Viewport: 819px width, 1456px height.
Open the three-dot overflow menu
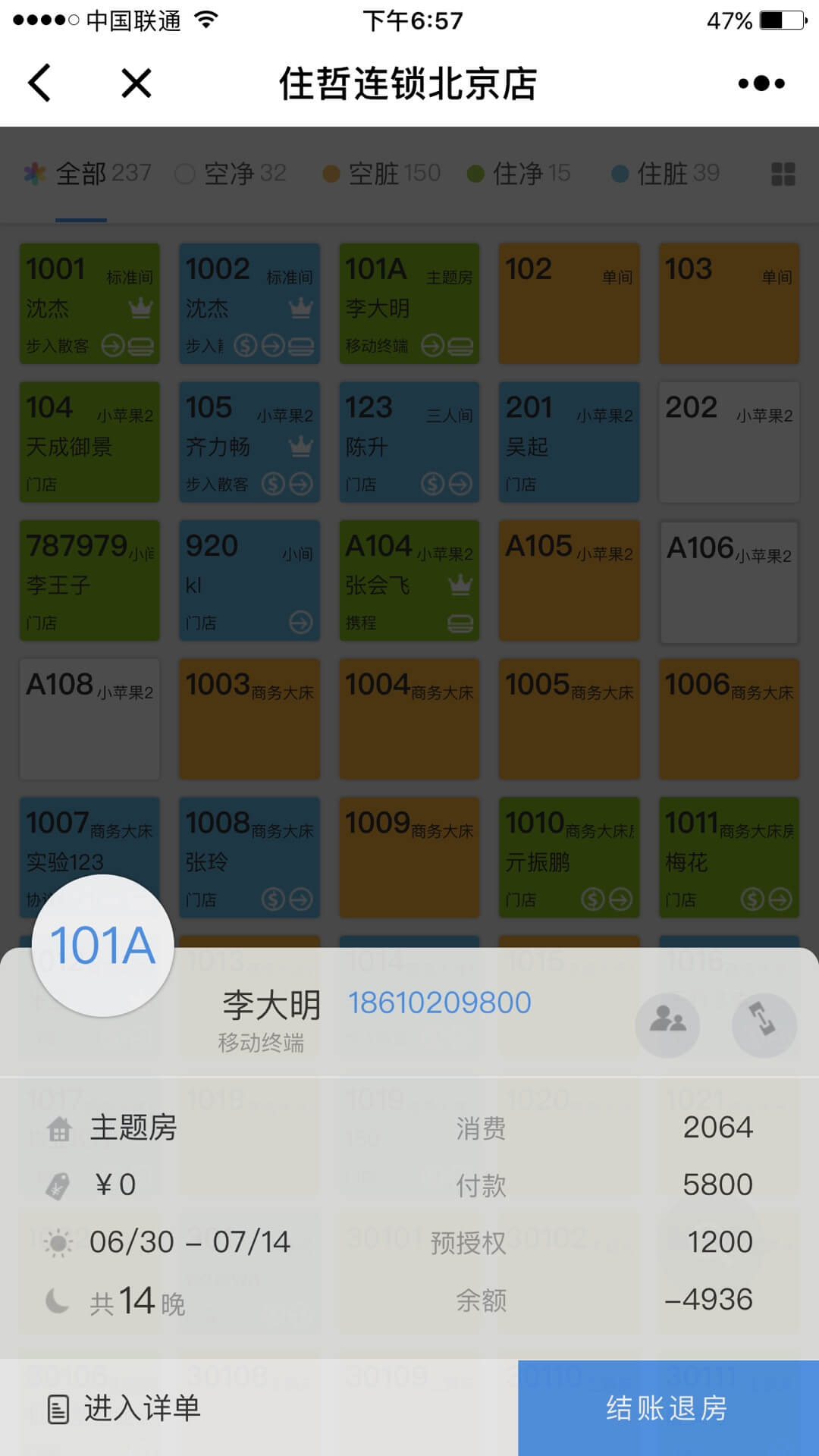click(x=761, y=83)
